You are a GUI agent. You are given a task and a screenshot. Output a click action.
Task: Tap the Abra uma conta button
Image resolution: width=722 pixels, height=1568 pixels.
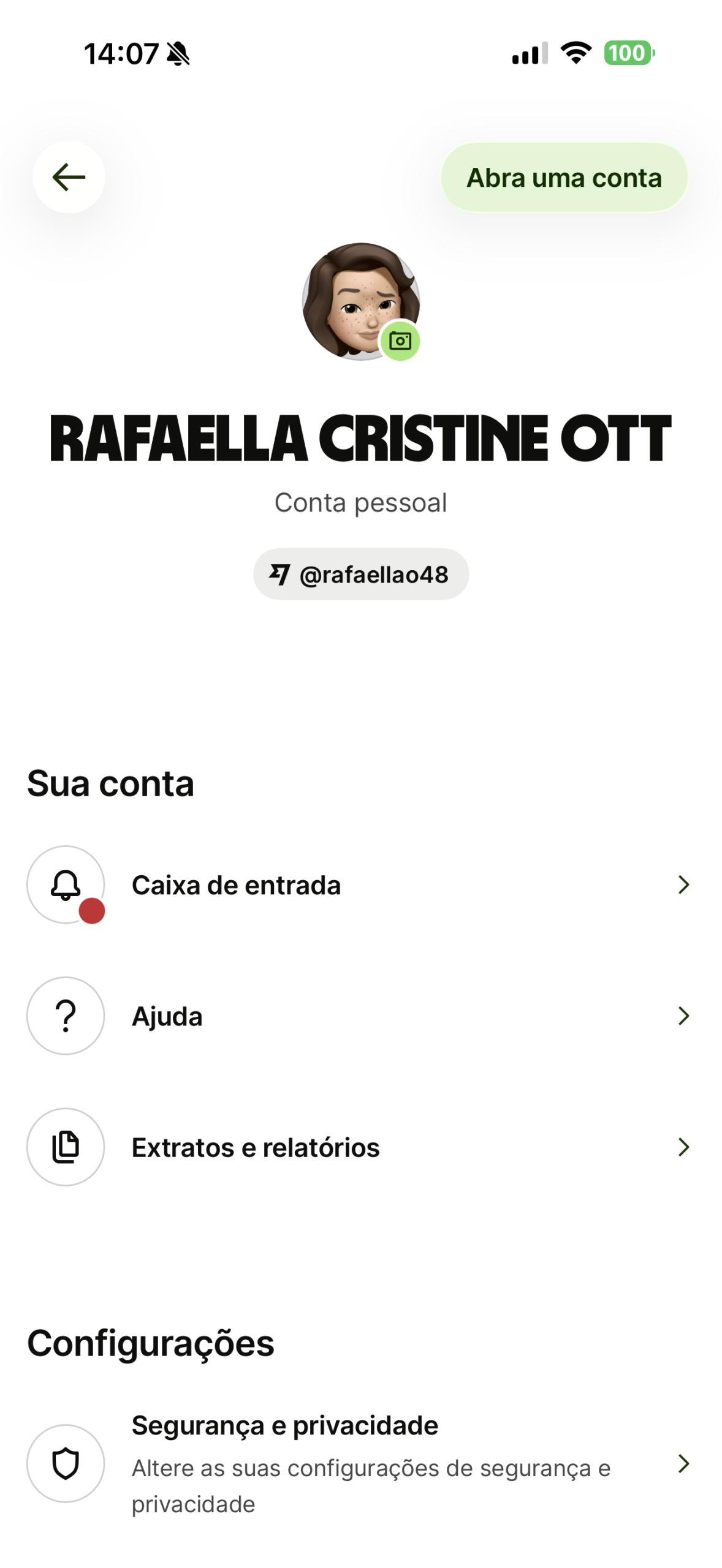coord(564,178)
